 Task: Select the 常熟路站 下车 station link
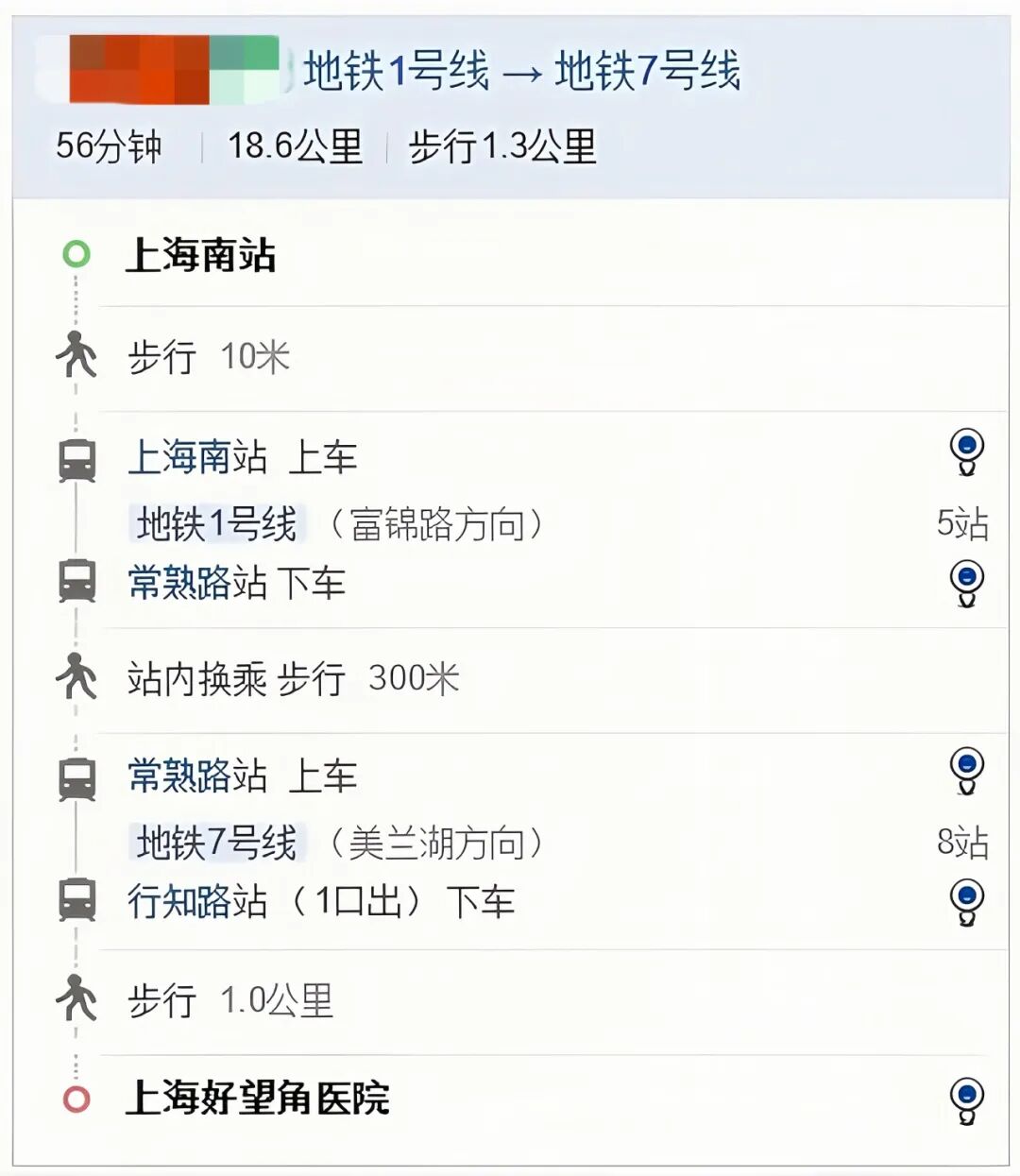(x=197, y=583)
